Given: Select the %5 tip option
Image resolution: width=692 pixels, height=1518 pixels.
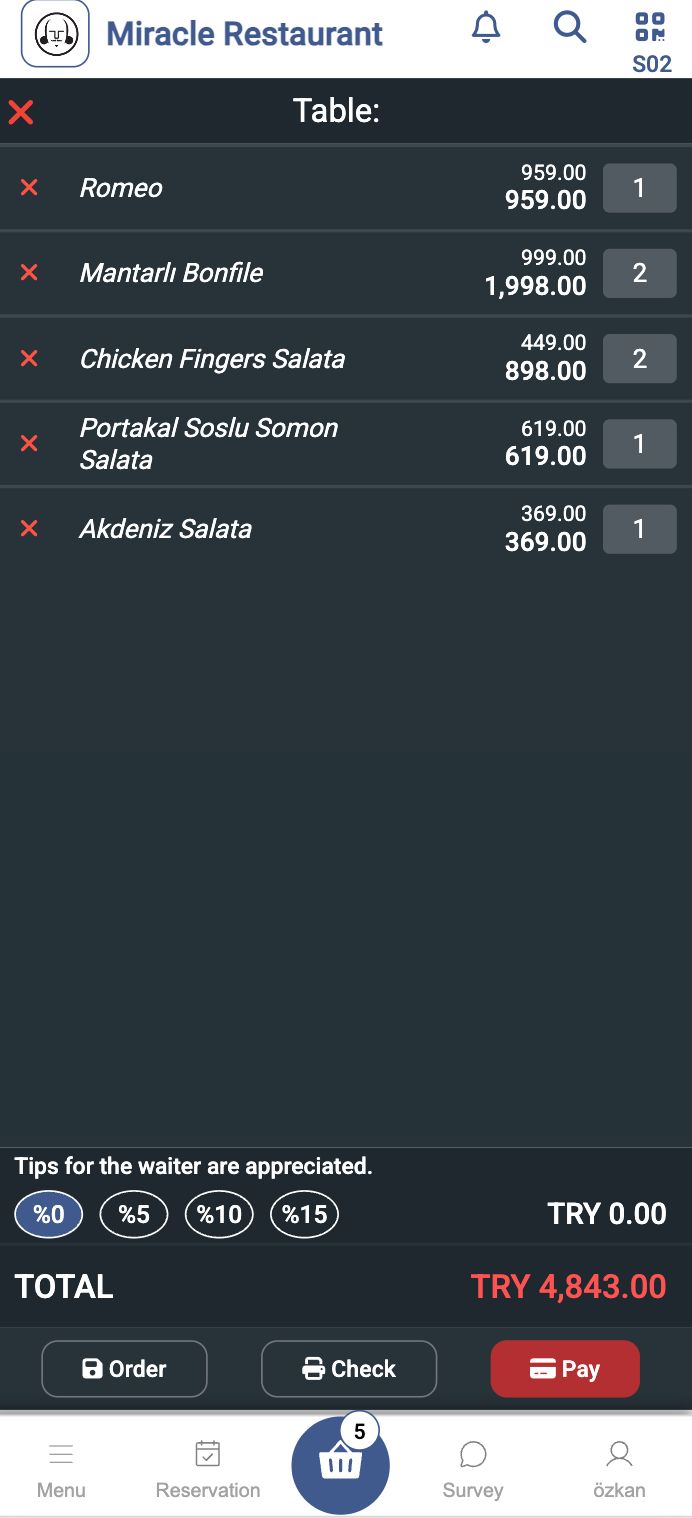Looking at the screenshot, I should (134, 1215).
